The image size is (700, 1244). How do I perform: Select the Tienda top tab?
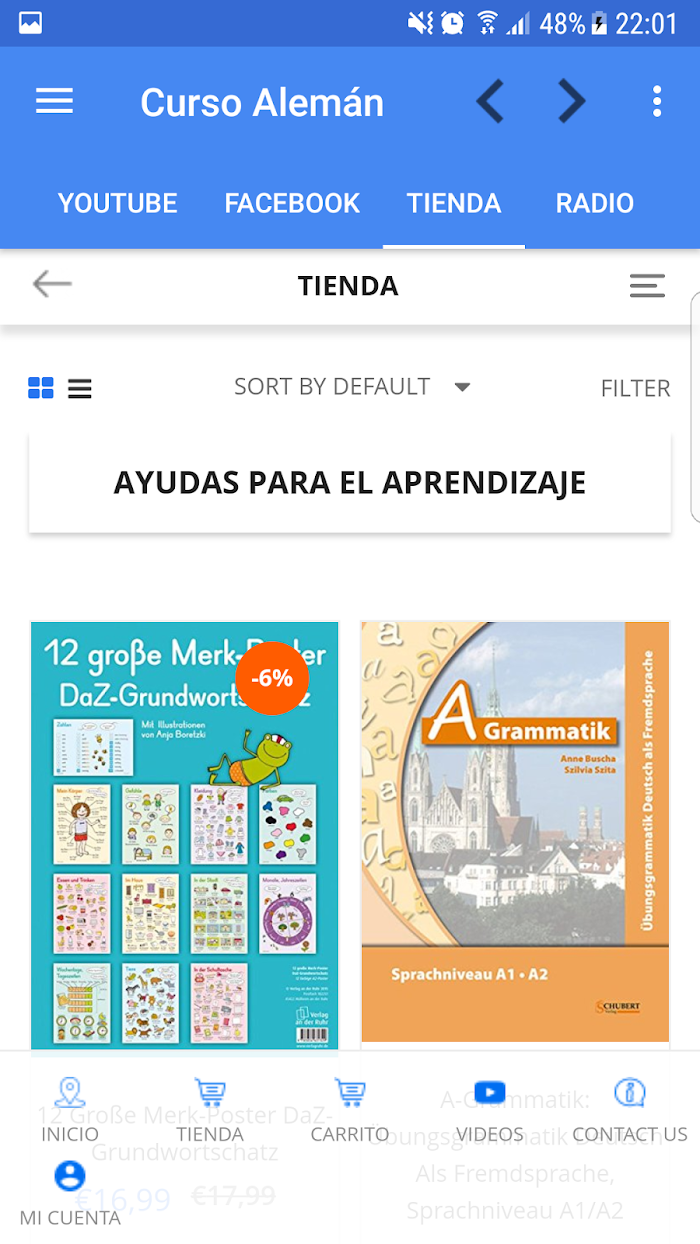(454, 203)
